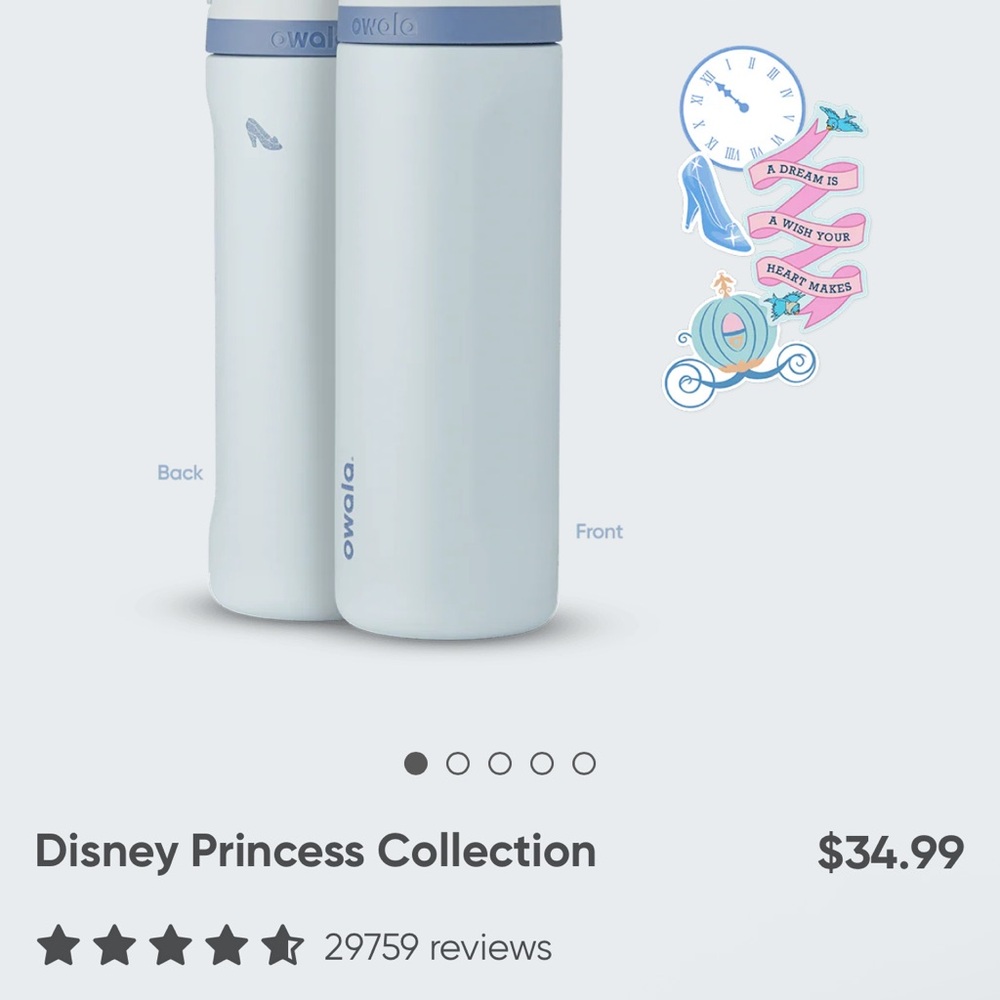Screen dimensions: 1000x1000
Task: Select the second carousel page dot
Action: (x=458, y=764)
